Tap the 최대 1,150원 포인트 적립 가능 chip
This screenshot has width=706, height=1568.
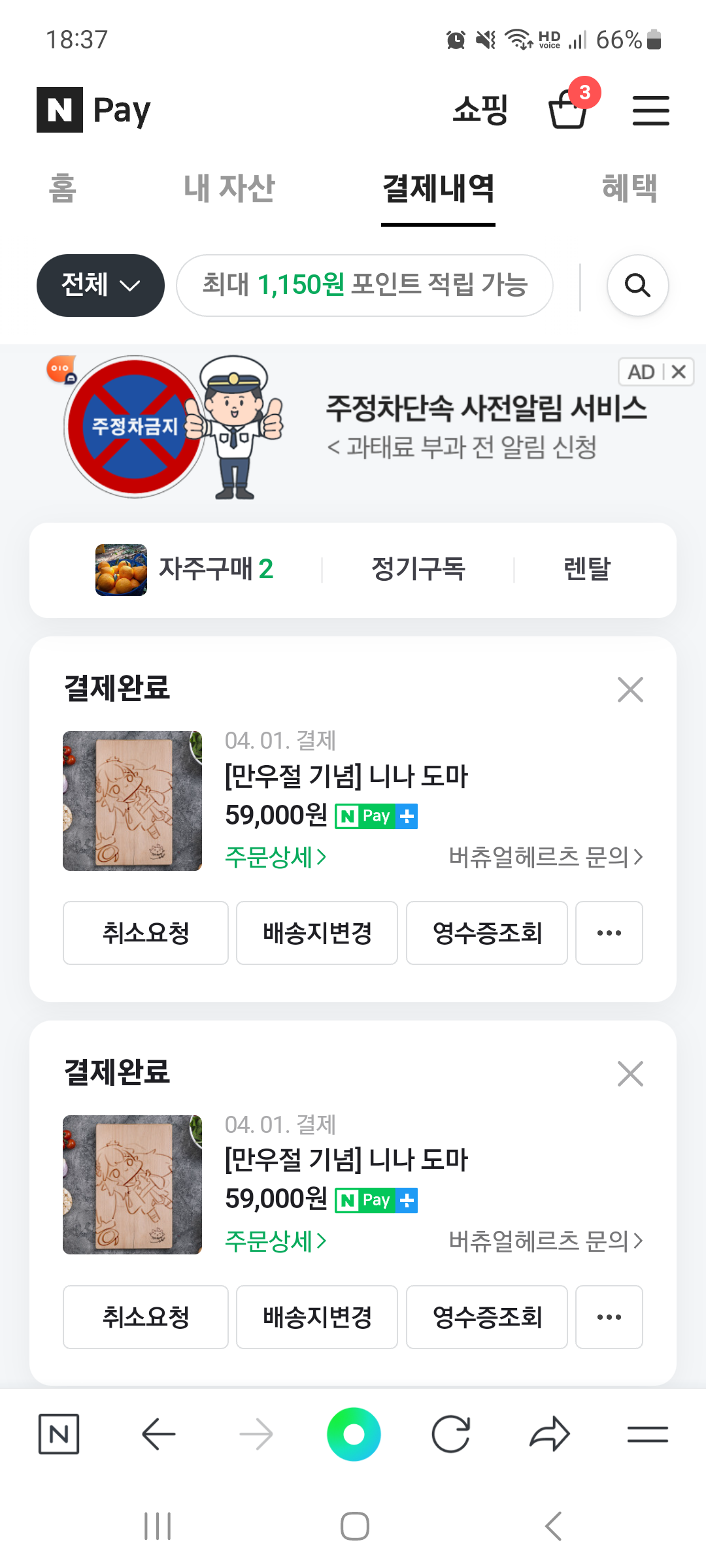(x=365, y=286)
